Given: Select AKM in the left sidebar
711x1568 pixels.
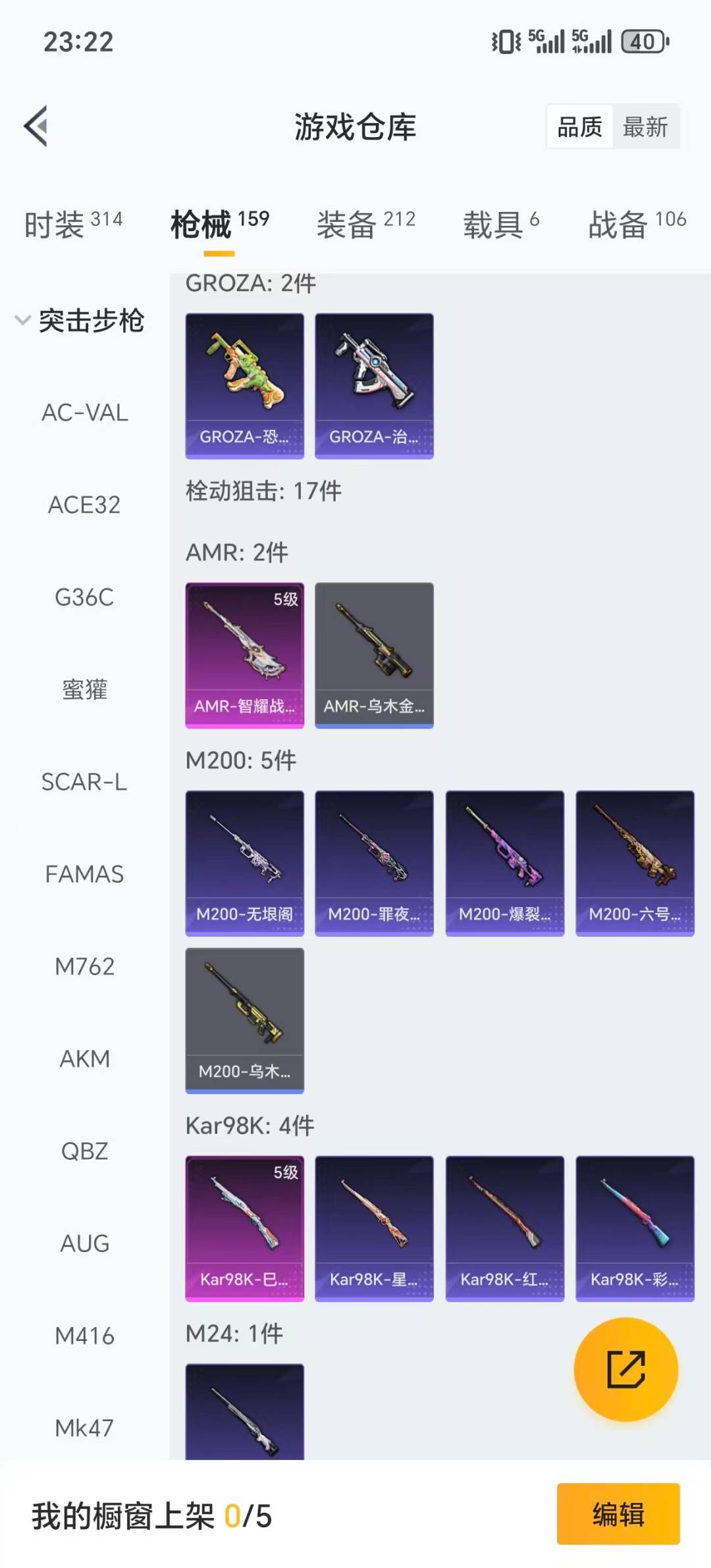Looking at the screenshot, I should (85, 1058).
